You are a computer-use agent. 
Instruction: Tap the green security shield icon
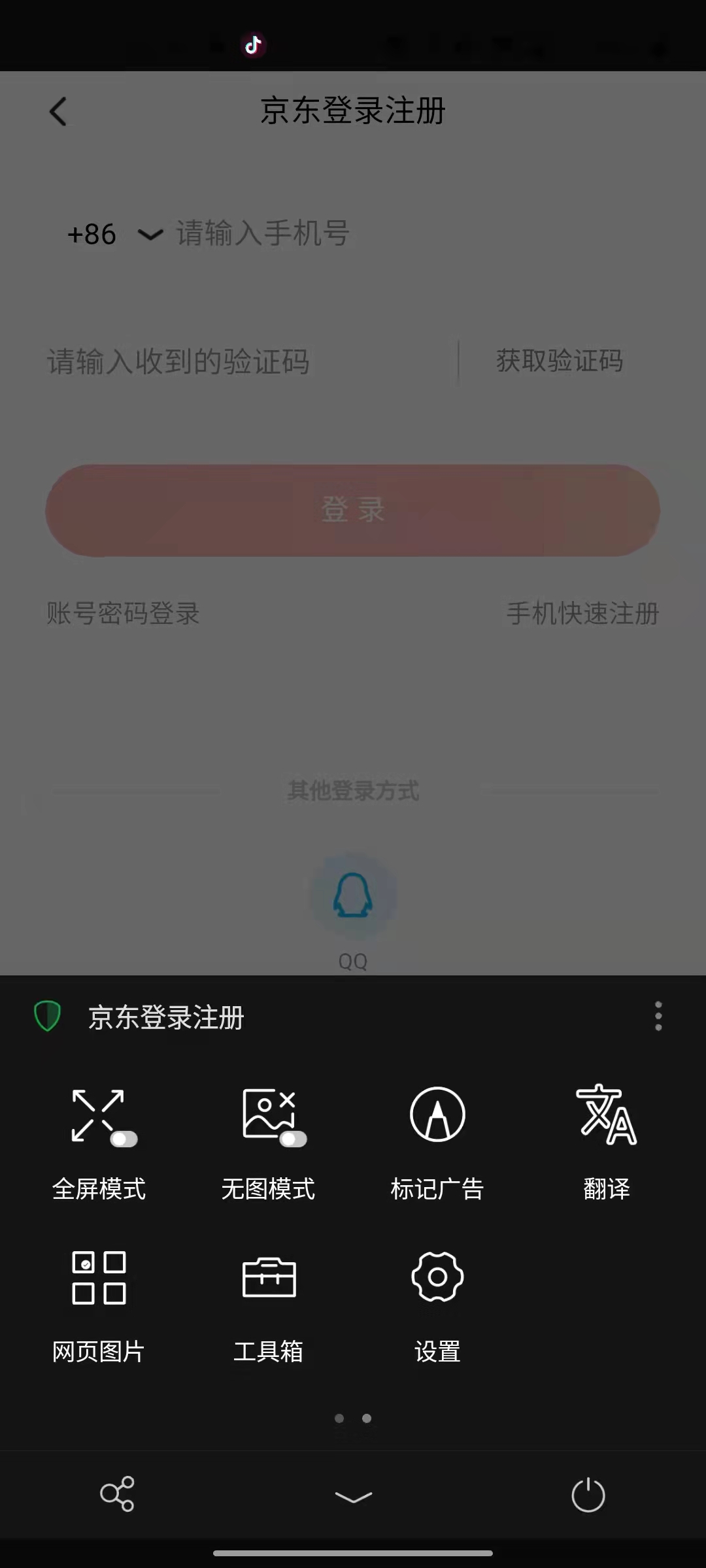(47, 1016)
